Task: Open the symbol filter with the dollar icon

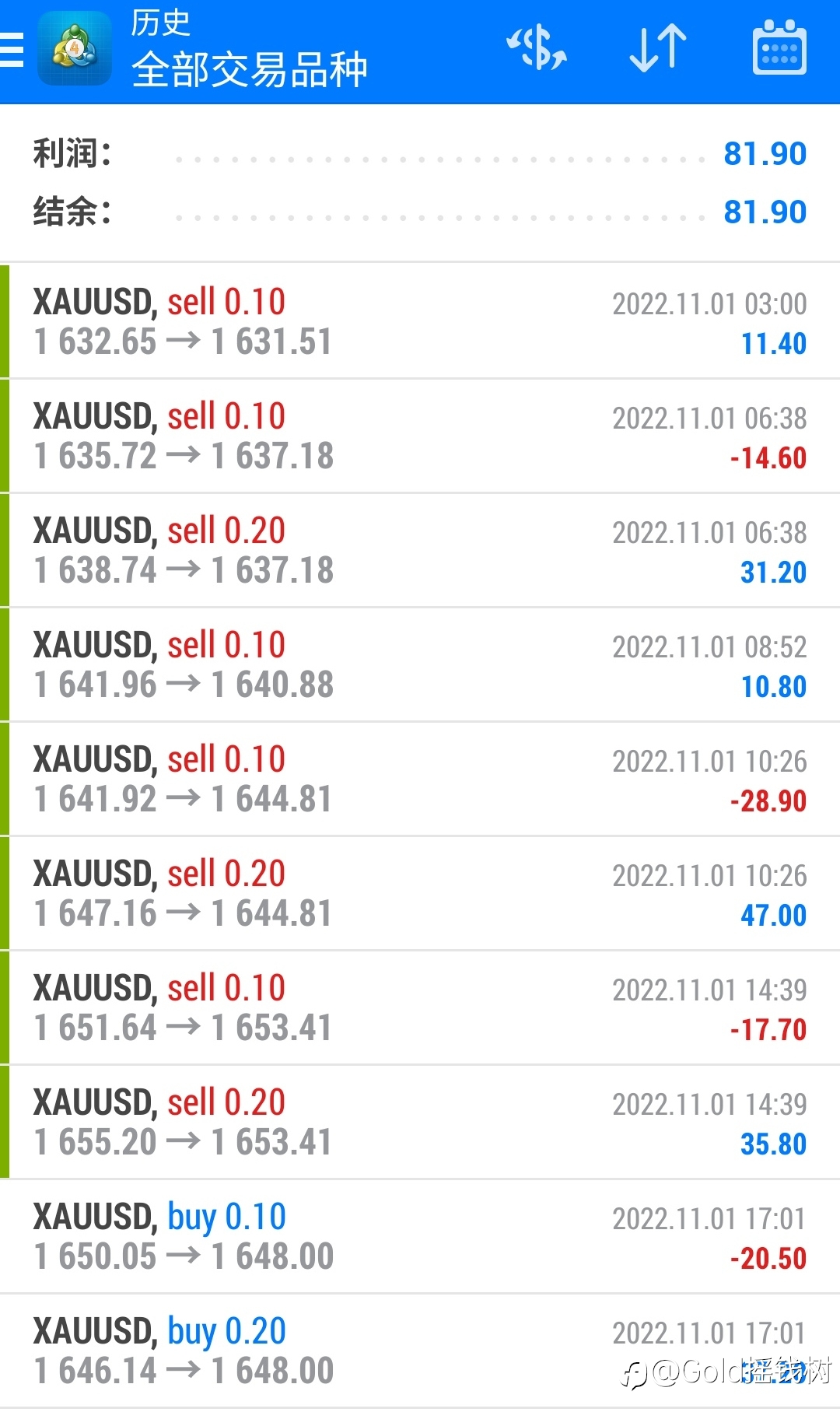Action: coord(537,48)
